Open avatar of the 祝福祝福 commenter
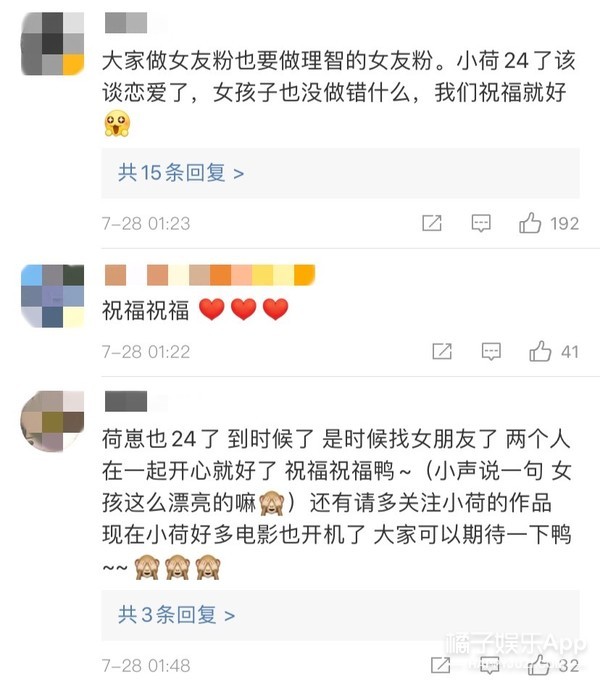600x685 pixels. click(52, 295)
